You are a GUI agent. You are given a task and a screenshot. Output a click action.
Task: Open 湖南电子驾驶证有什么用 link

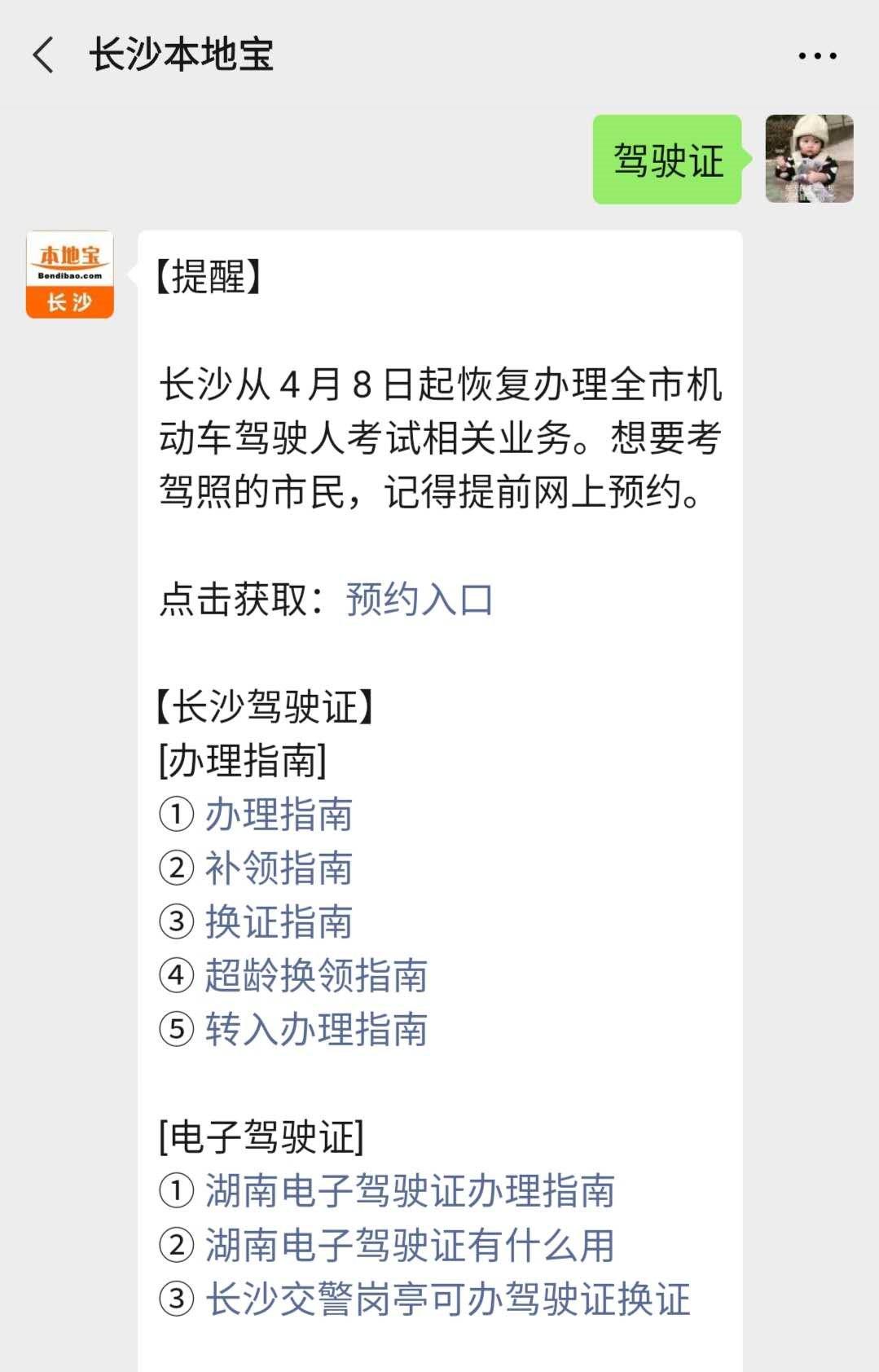[x=409, y=1245]
